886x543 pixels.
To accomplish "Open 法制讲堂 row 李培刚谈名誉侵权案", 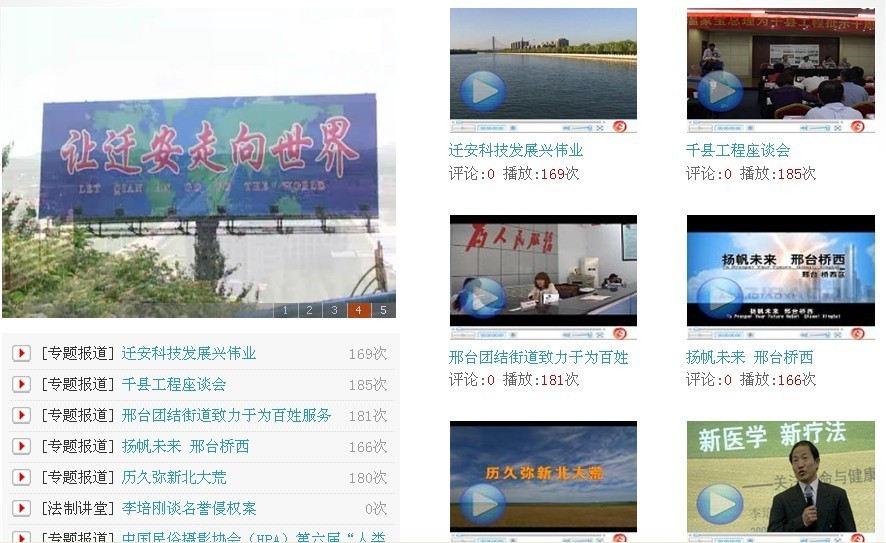I will tap(189, 508).
